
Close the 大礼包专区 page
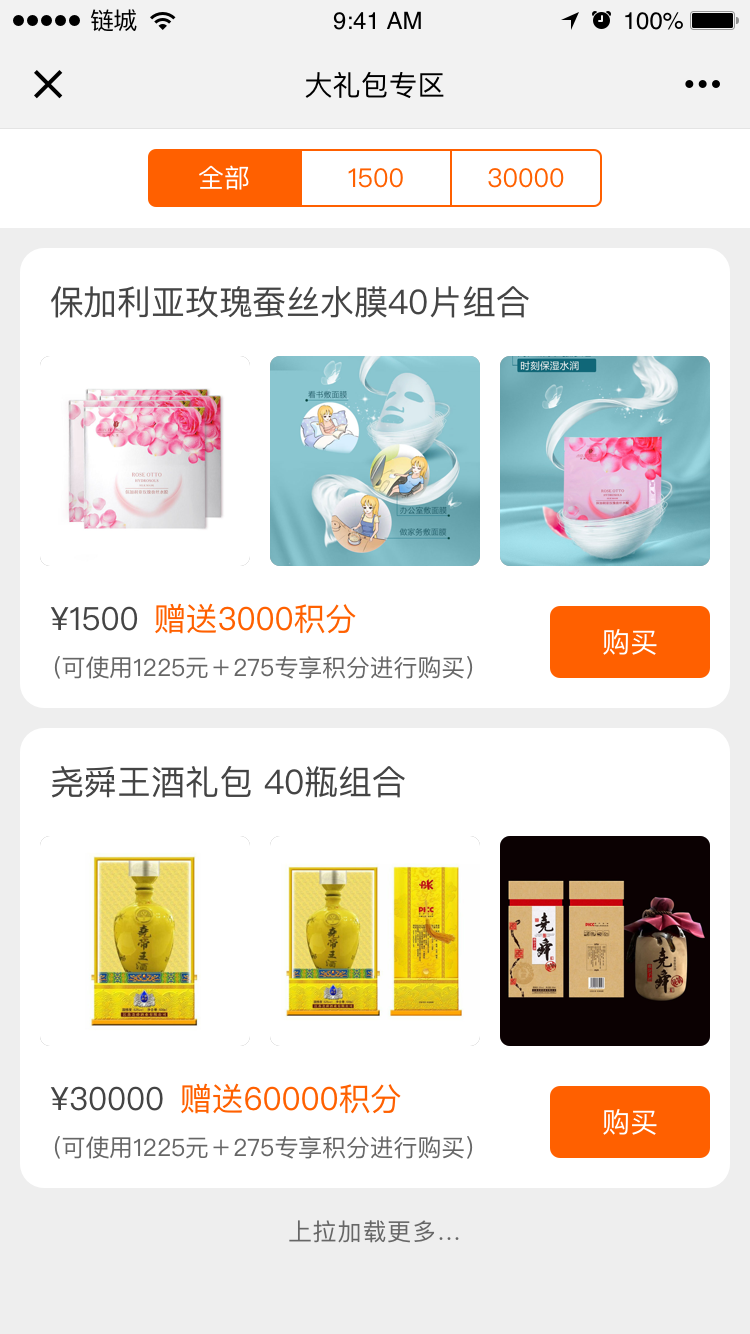coord(48,85)
